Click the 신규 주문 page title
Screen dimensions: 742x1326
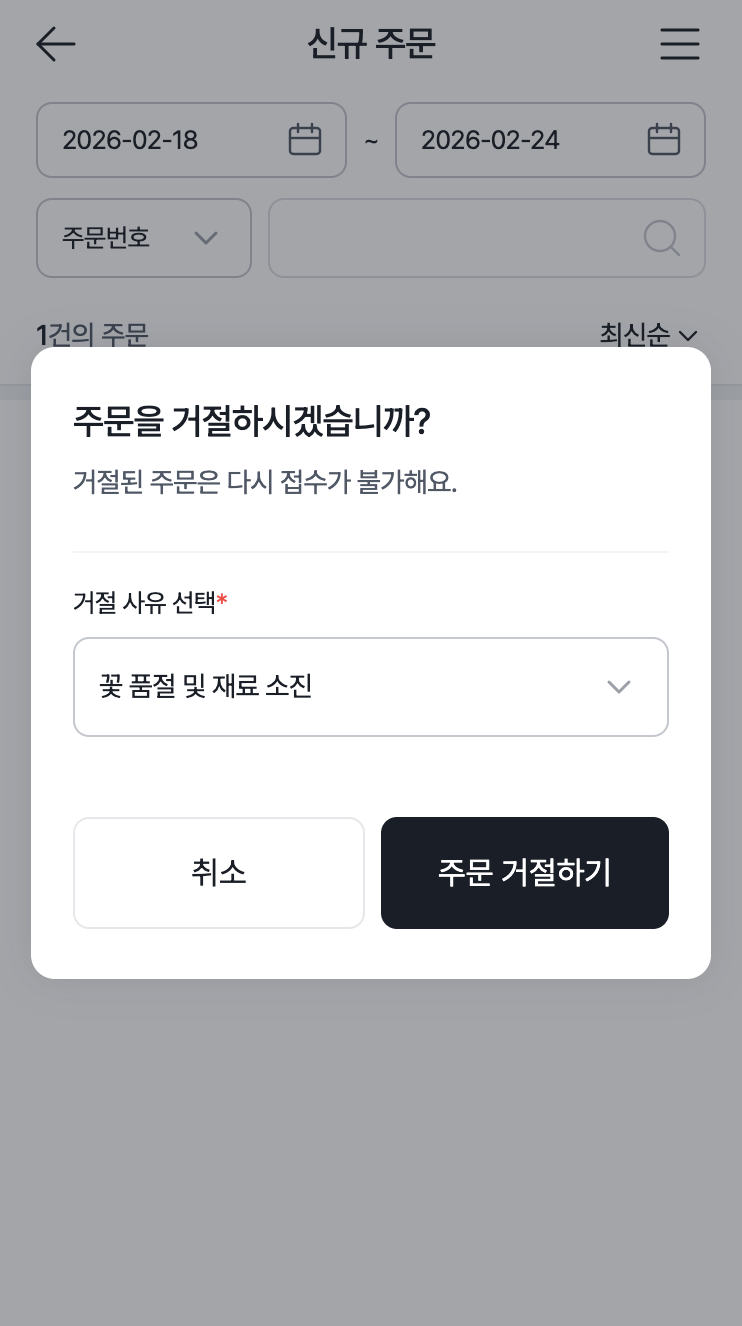tap(371, 44)
